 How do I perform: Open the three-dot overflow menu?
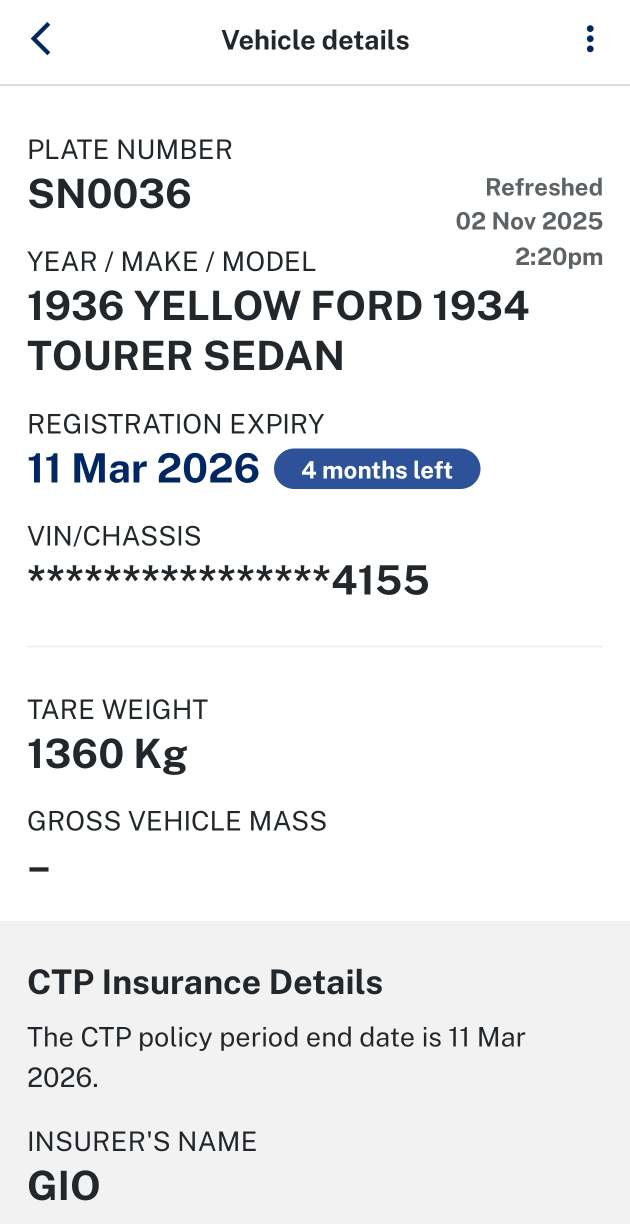590,40
